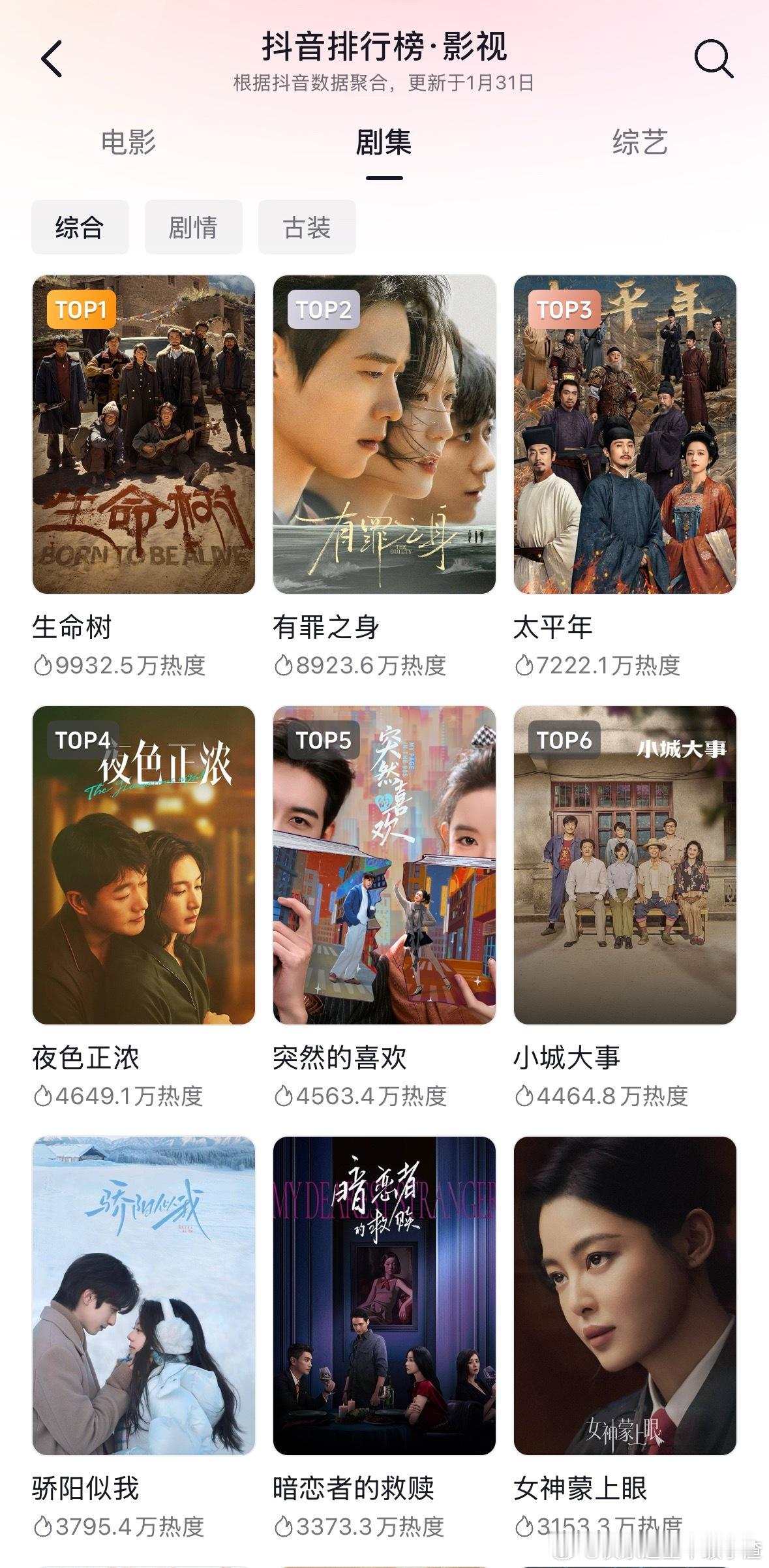Viewport: 769px width, 1568px height.
Task: Open the 有罪之身 poster card
Action: point(384,434)
